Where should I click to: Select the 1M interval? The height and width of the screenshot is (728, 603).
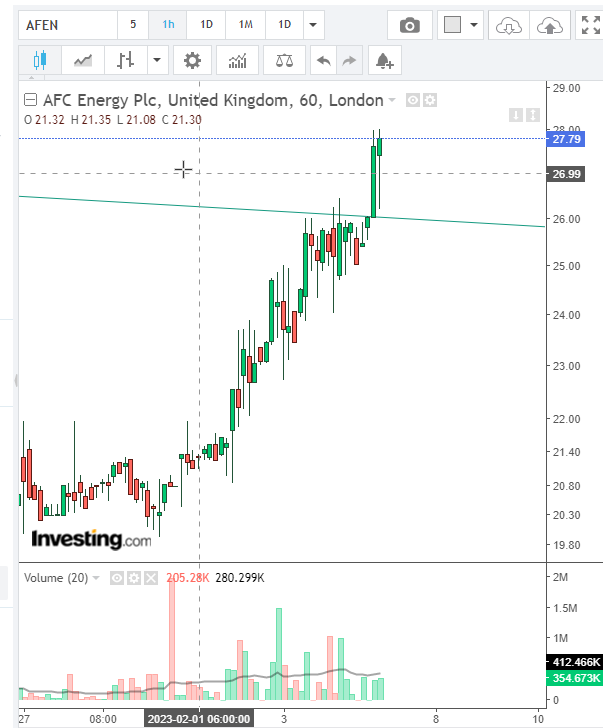point(245,24)
